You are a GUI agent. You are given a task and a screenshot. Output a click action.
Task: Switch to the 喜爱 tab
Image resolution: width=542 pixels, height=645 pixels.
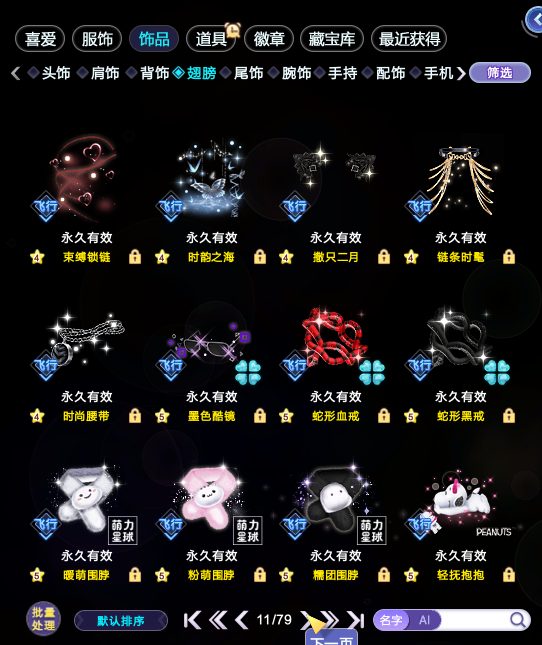pyautogui.click(x=40, y=39)
